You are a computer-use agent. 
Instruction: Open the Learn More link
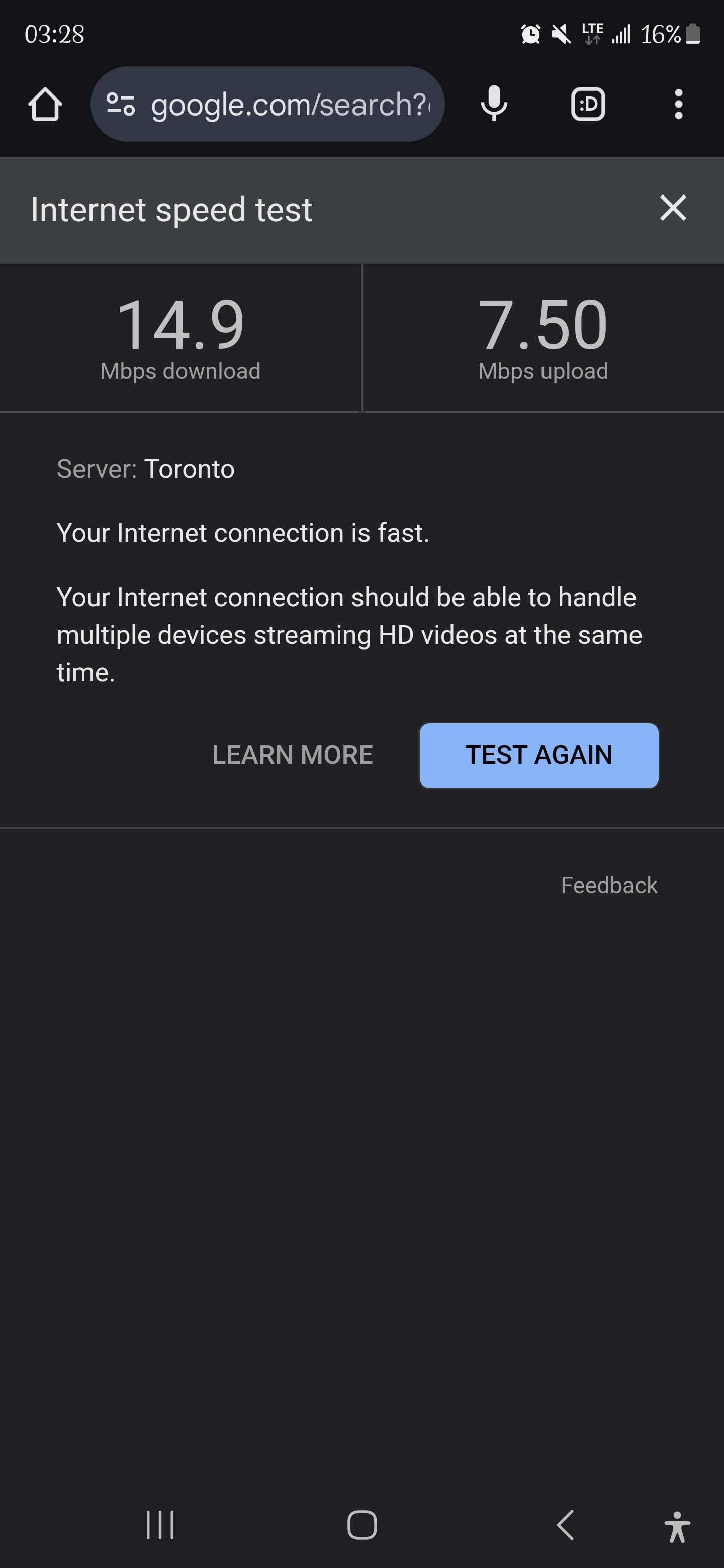tap(292, 755)
